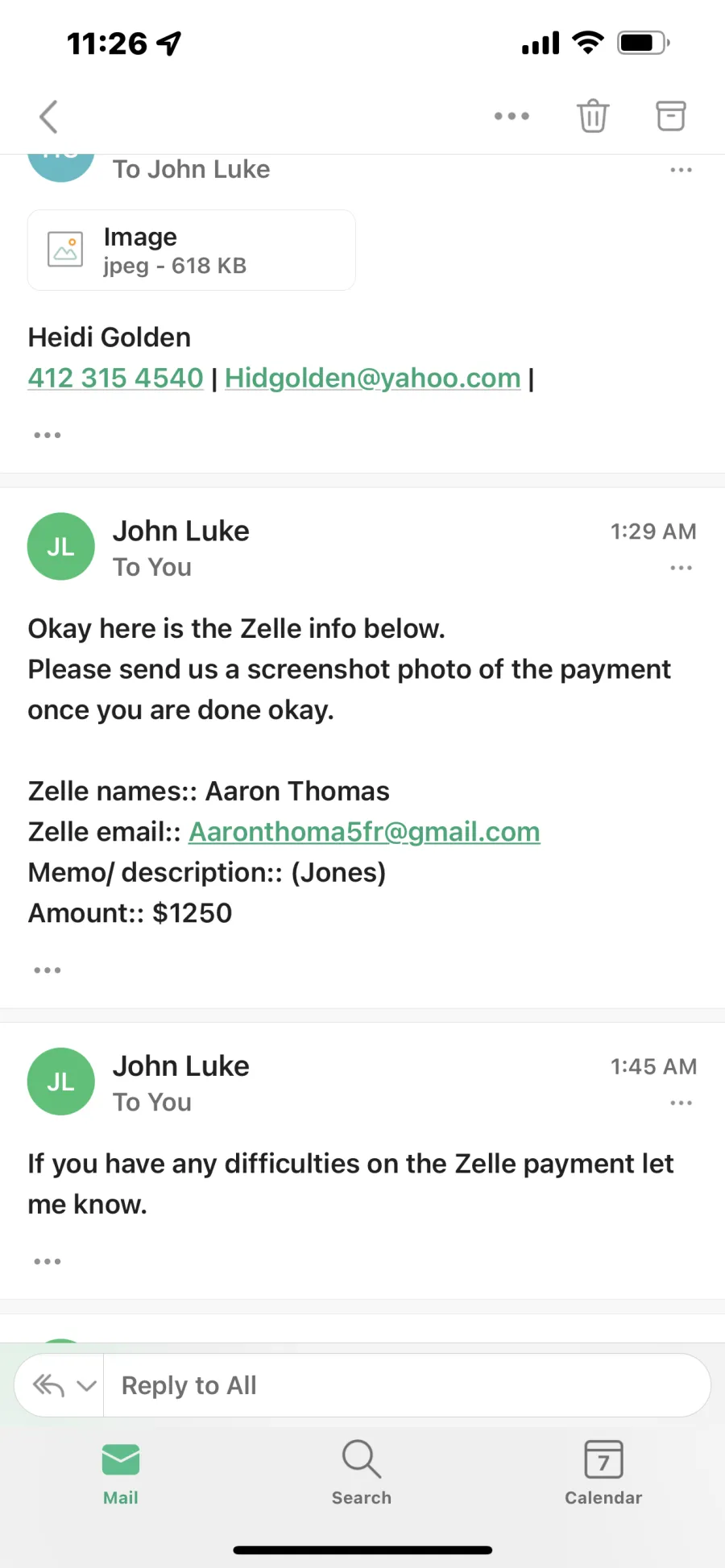Open options for the 1:29 AM message
The height and width of the screenshot is (1568, 725).
(681, 568)
